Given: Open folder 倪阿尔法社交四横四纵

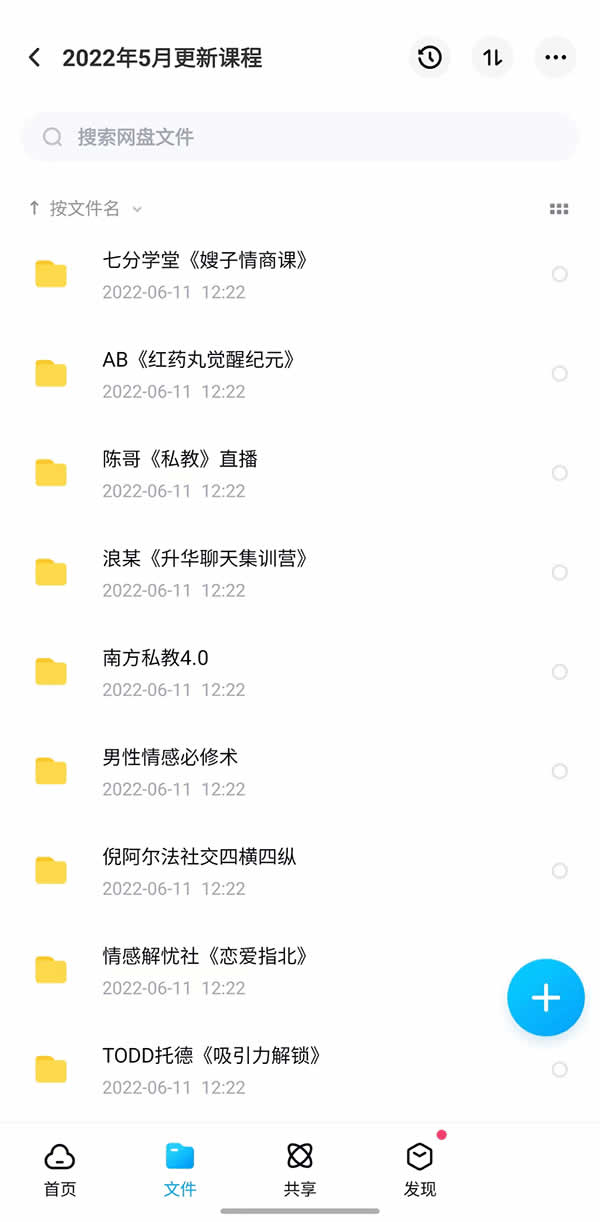Looking at the screenshot, I should (x=200, y=870).
